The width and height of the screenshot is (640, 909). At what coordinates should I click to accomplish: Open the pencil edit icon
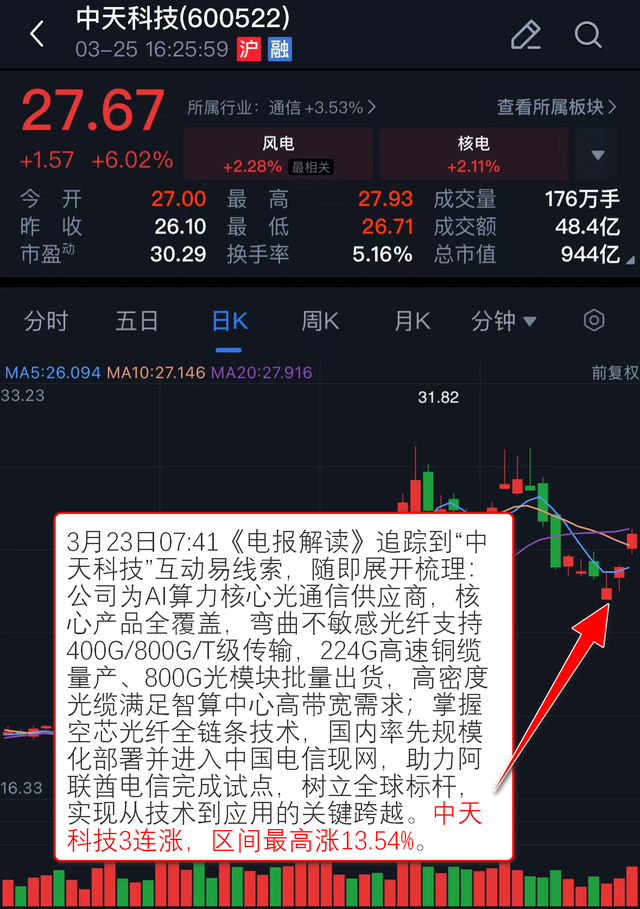click(x=526, y=34)
